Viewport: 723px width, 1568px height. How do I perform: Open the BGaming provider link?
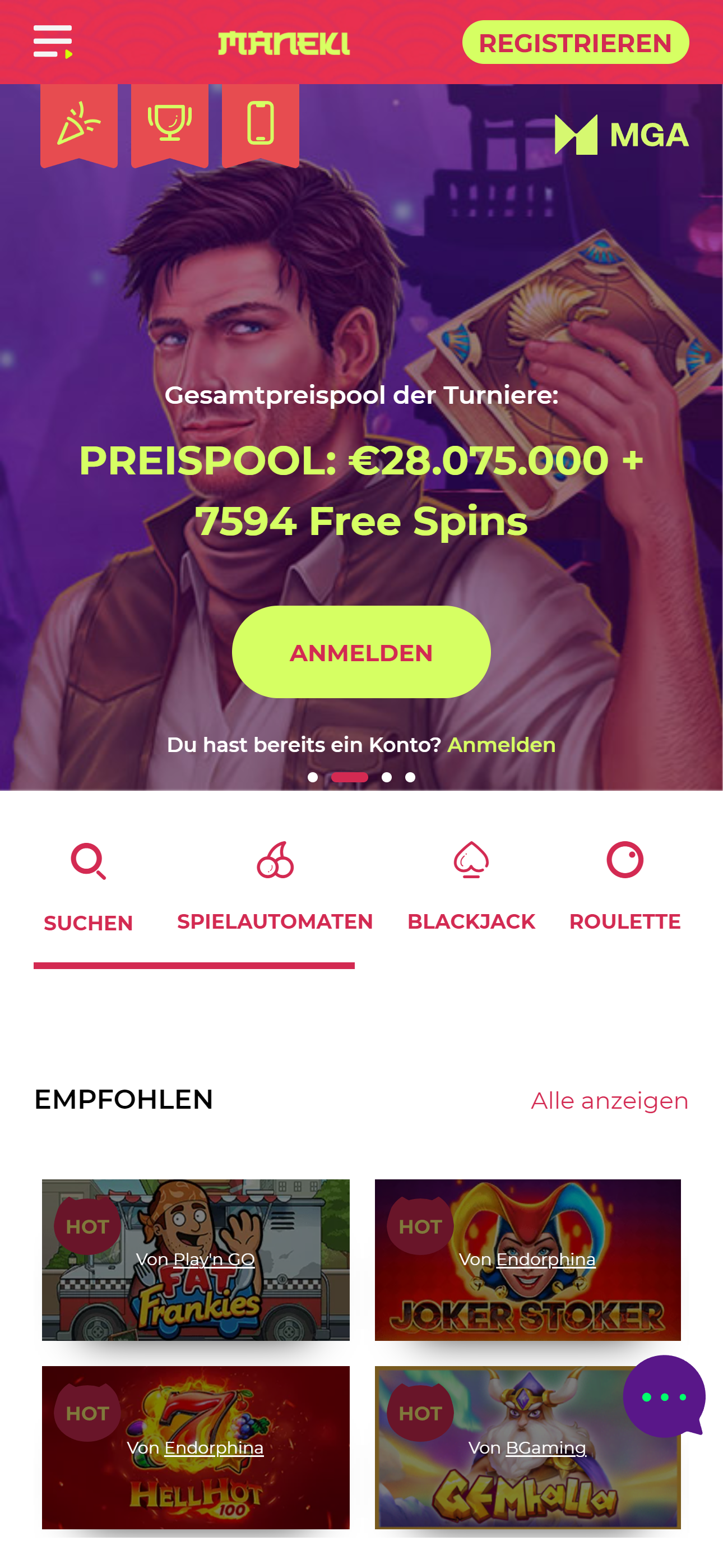pos(546,1447)
